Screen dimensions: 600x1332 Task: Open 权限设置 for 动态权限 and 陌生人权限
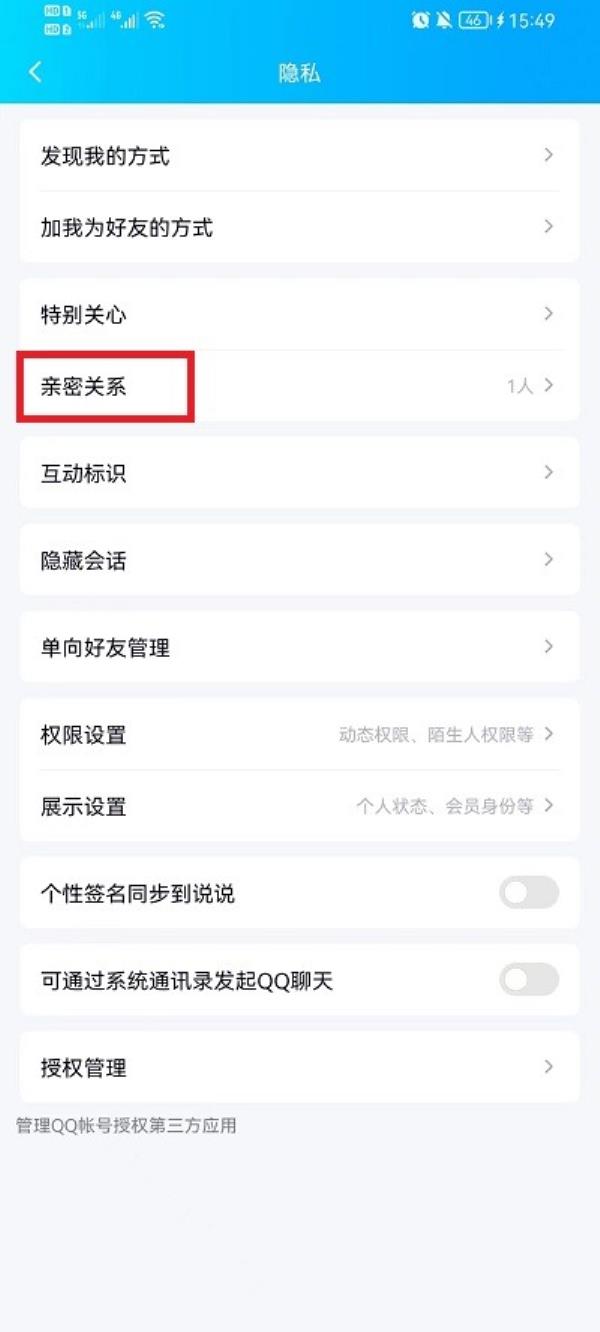coord(300,734)
